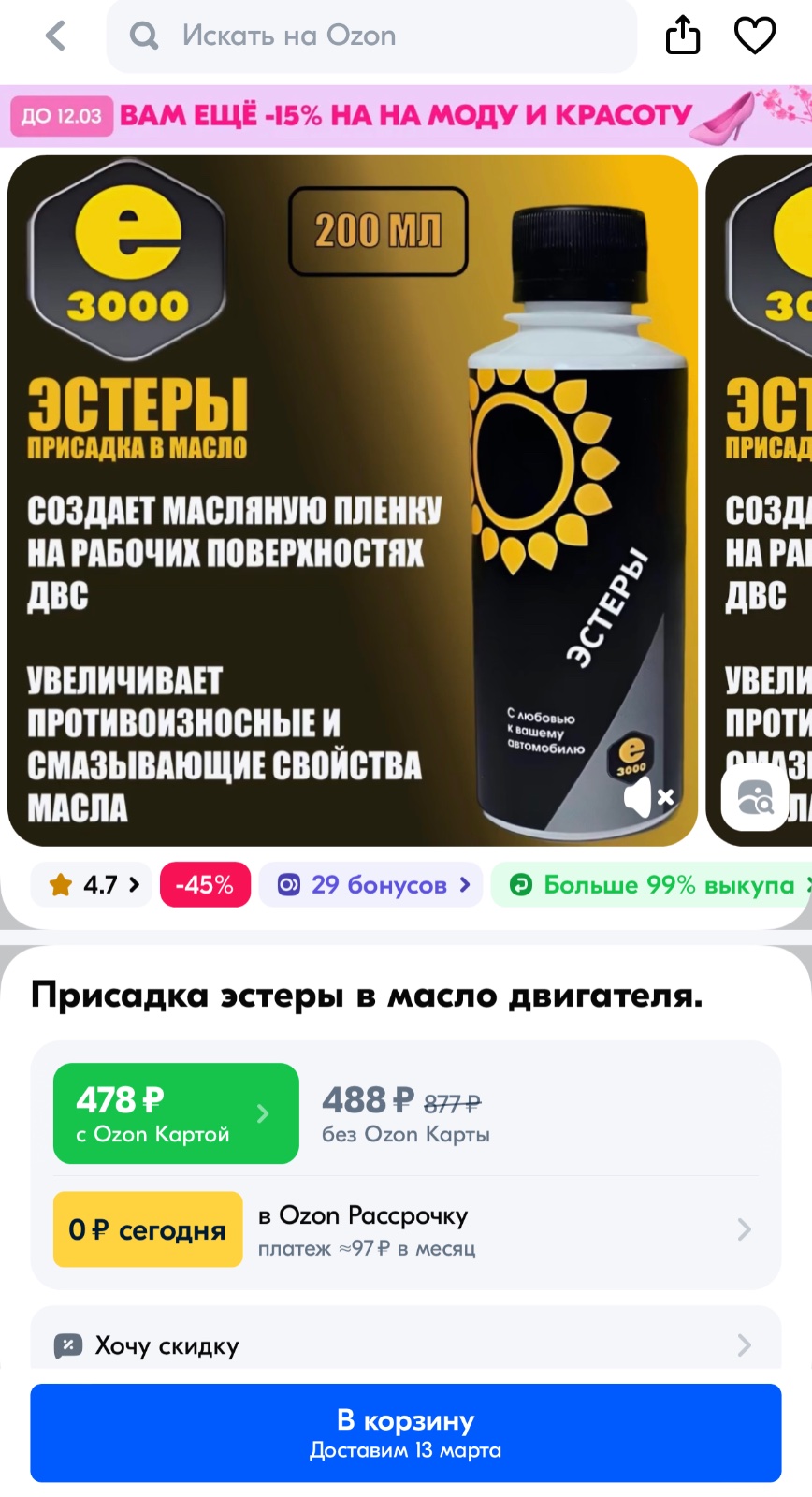Share this product
The image size is (812, 1497).
coord(683,36)
